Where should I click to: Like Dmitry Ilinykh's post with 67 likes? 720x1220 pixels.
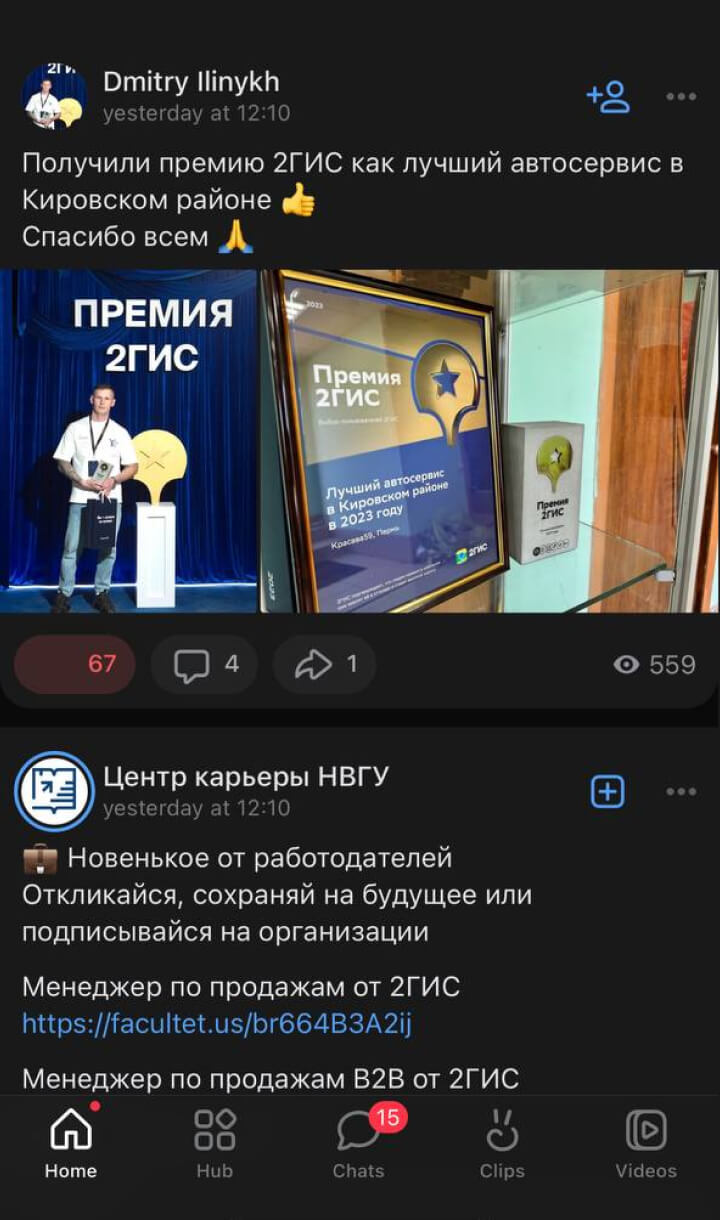75,664
